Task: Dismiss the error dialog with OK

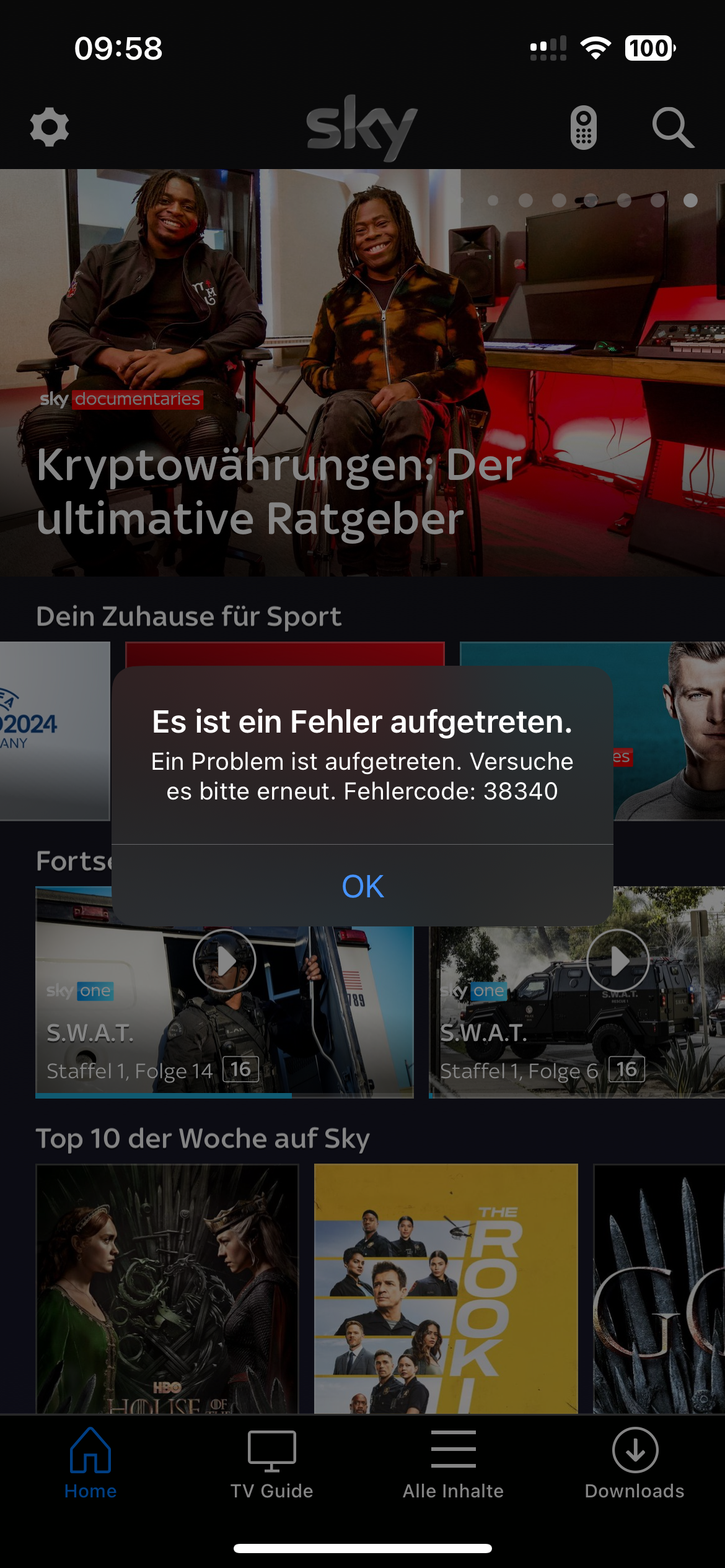Action: 362,886
